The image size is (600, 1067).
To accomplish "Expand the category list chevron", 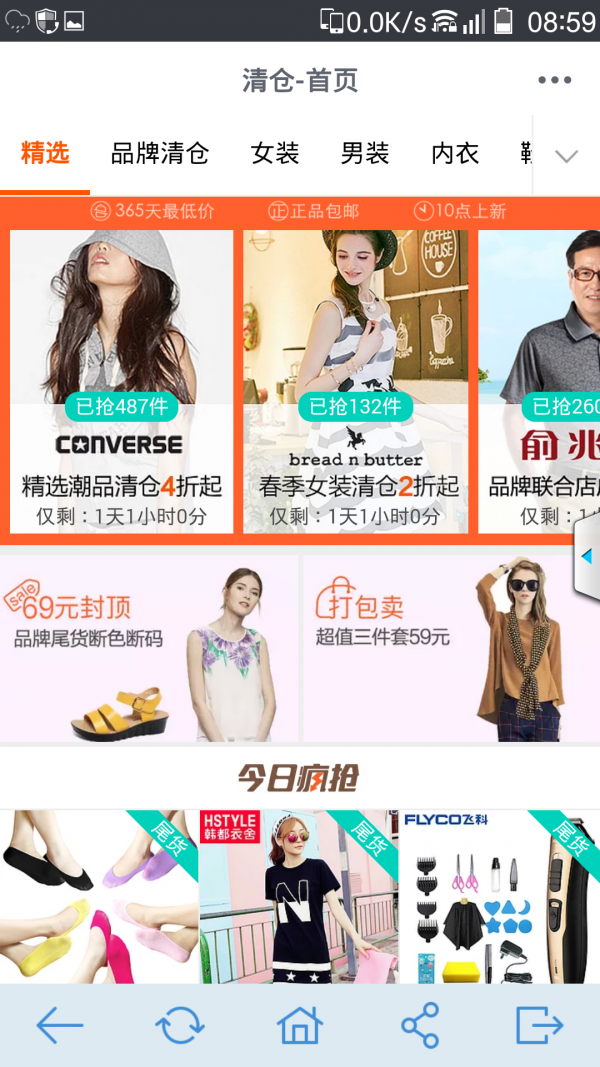I will 566,156.
